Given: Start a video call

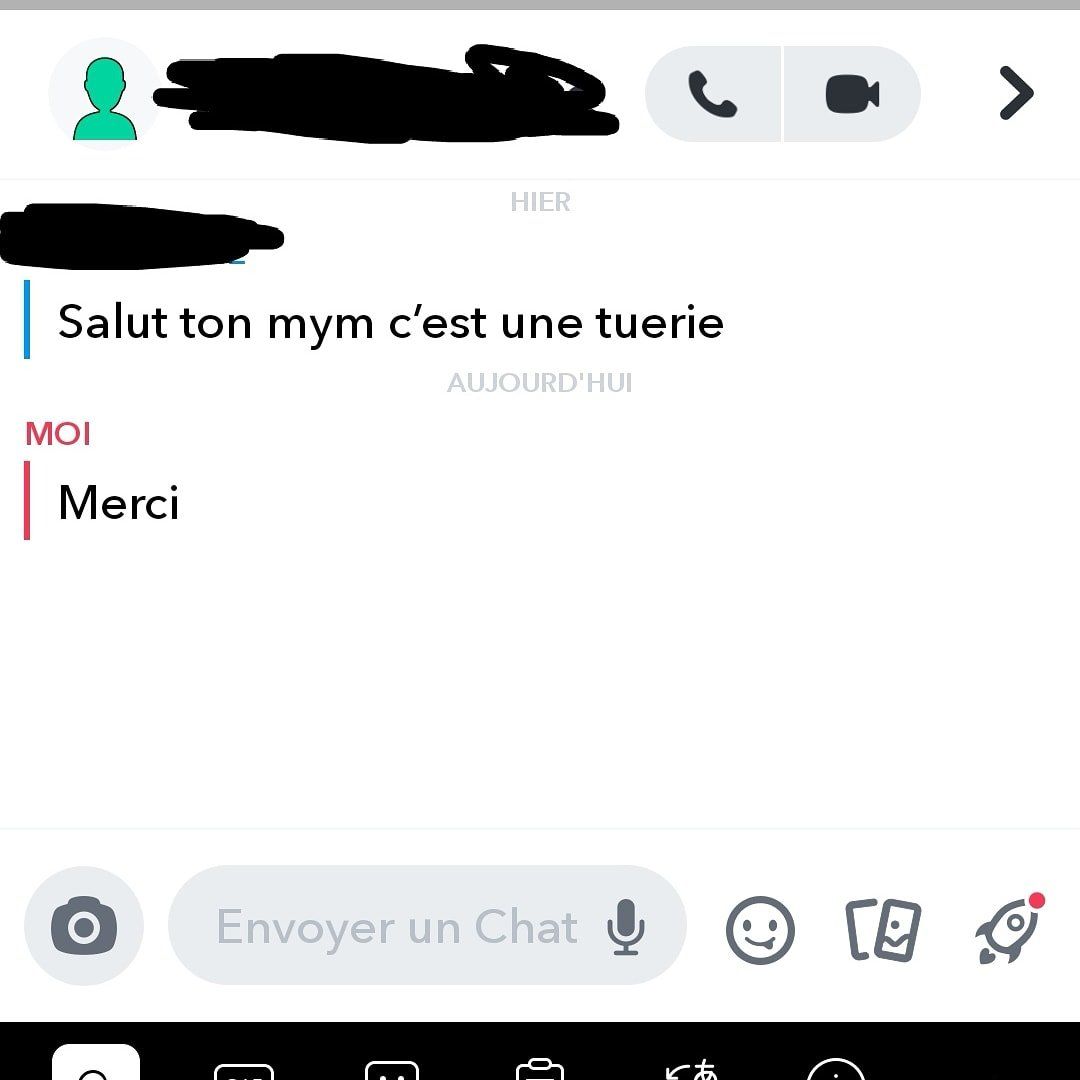Looking at the screenshot, I should point(852,94).
